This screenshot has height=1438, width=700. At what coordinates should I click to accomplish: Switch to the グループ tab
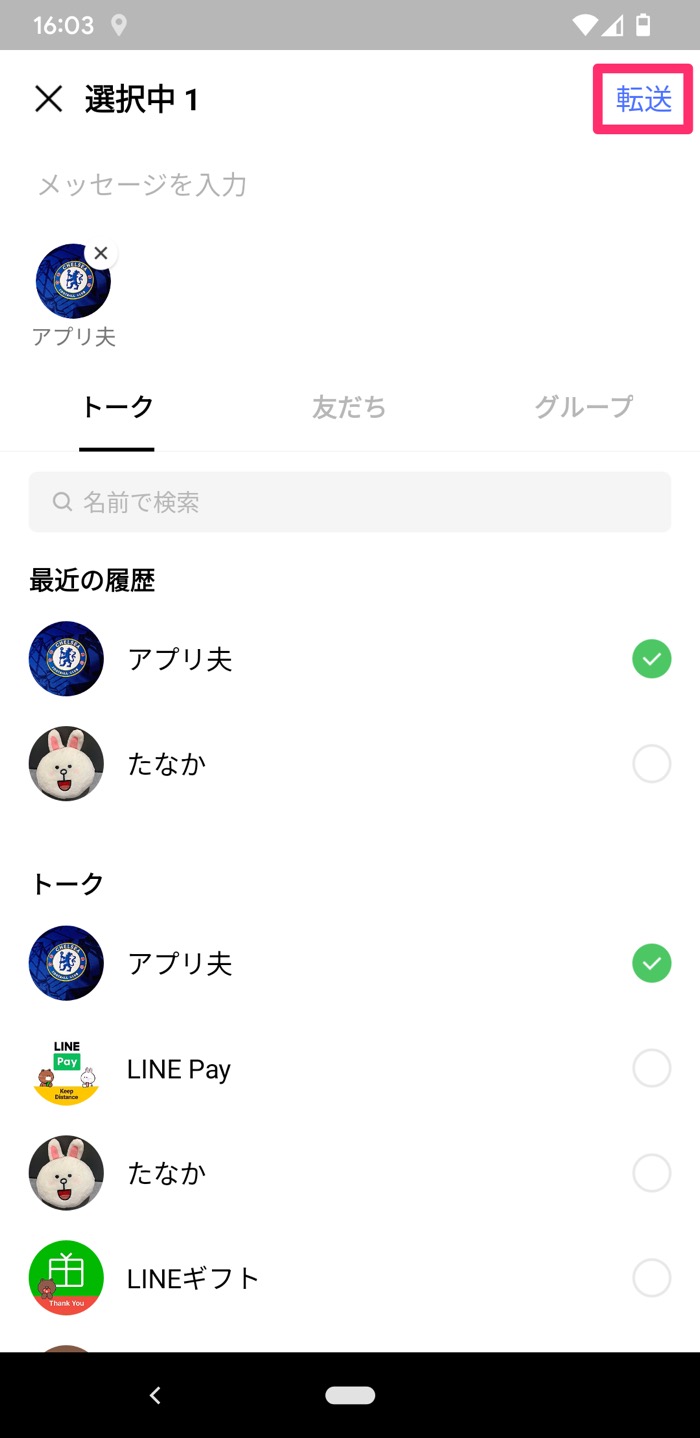point(583,407)
